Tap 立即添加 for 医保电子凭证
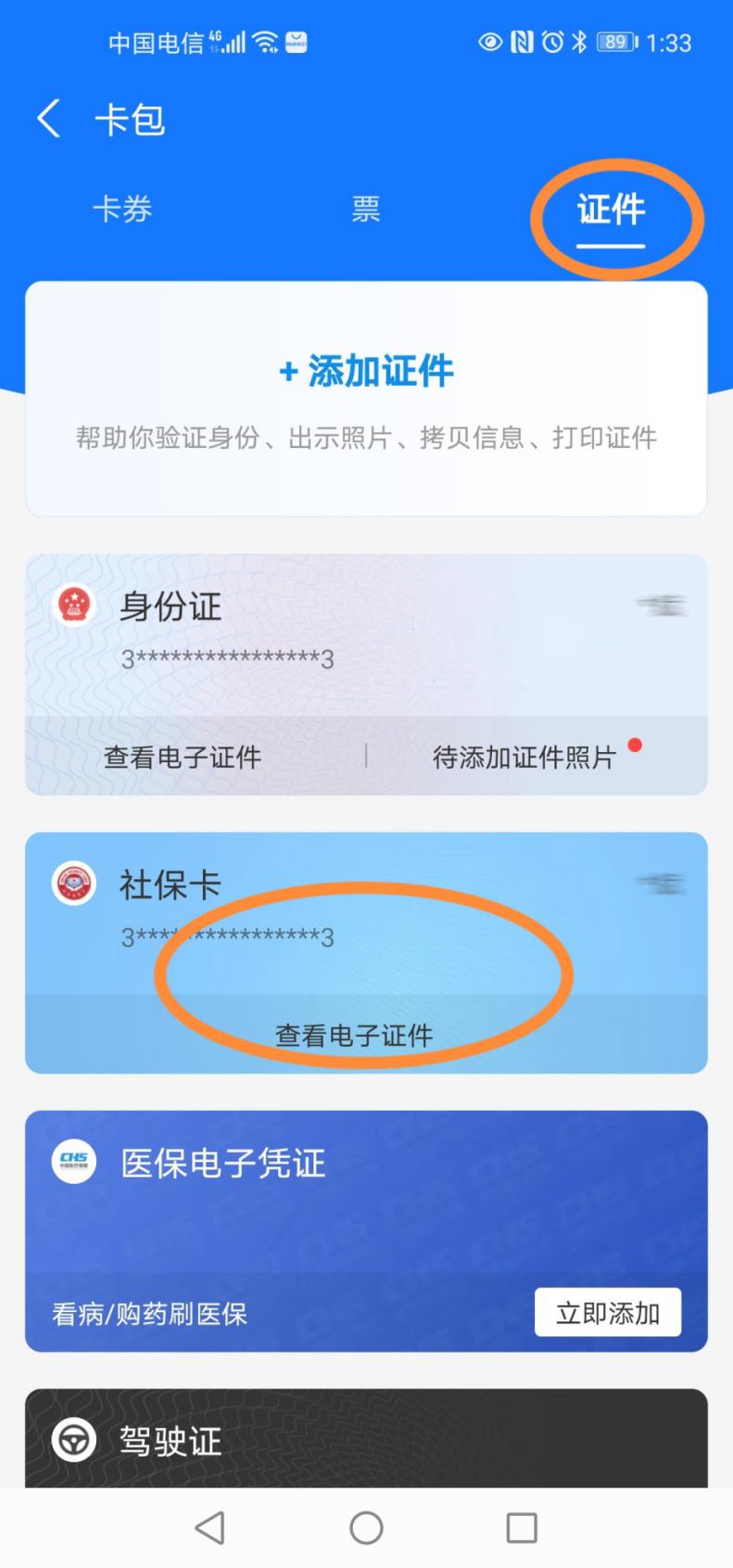This screenshot has width=733, height=1568. click(607, 1312)
